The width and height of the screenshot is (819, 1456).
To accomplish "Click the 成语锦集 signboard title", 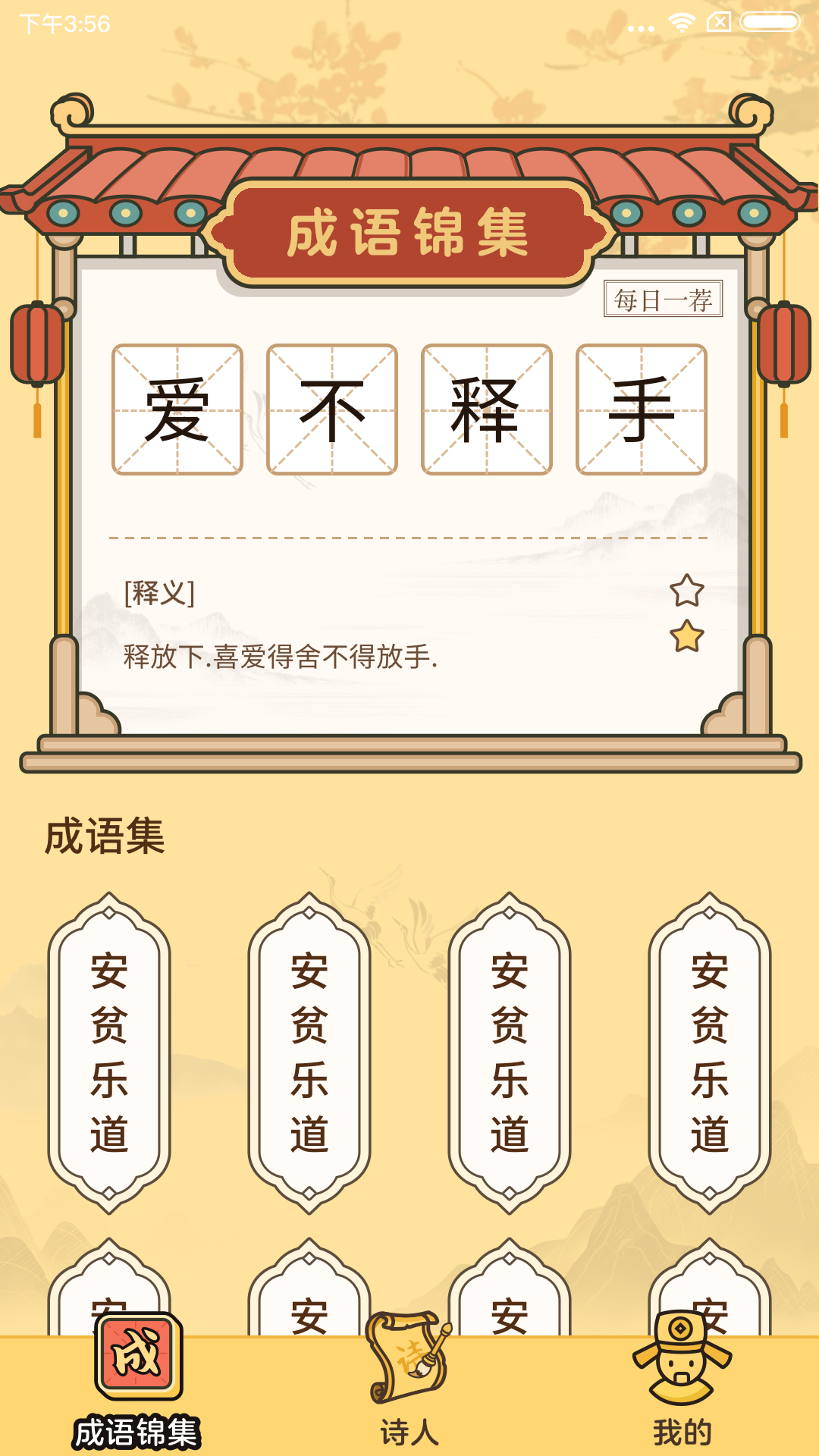I will (409, 231).
